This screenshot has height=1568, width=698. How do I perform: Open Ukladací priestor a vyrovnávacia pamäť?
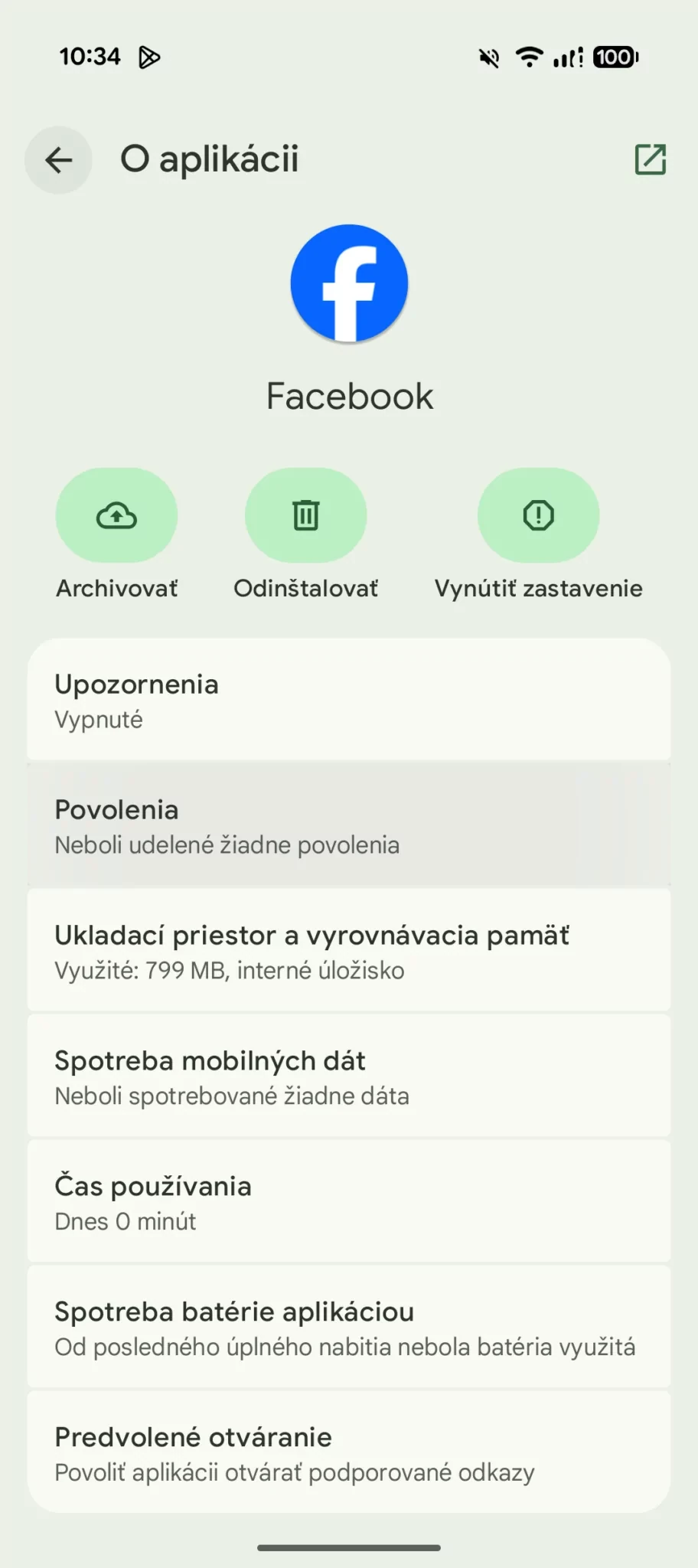(348, 950)
